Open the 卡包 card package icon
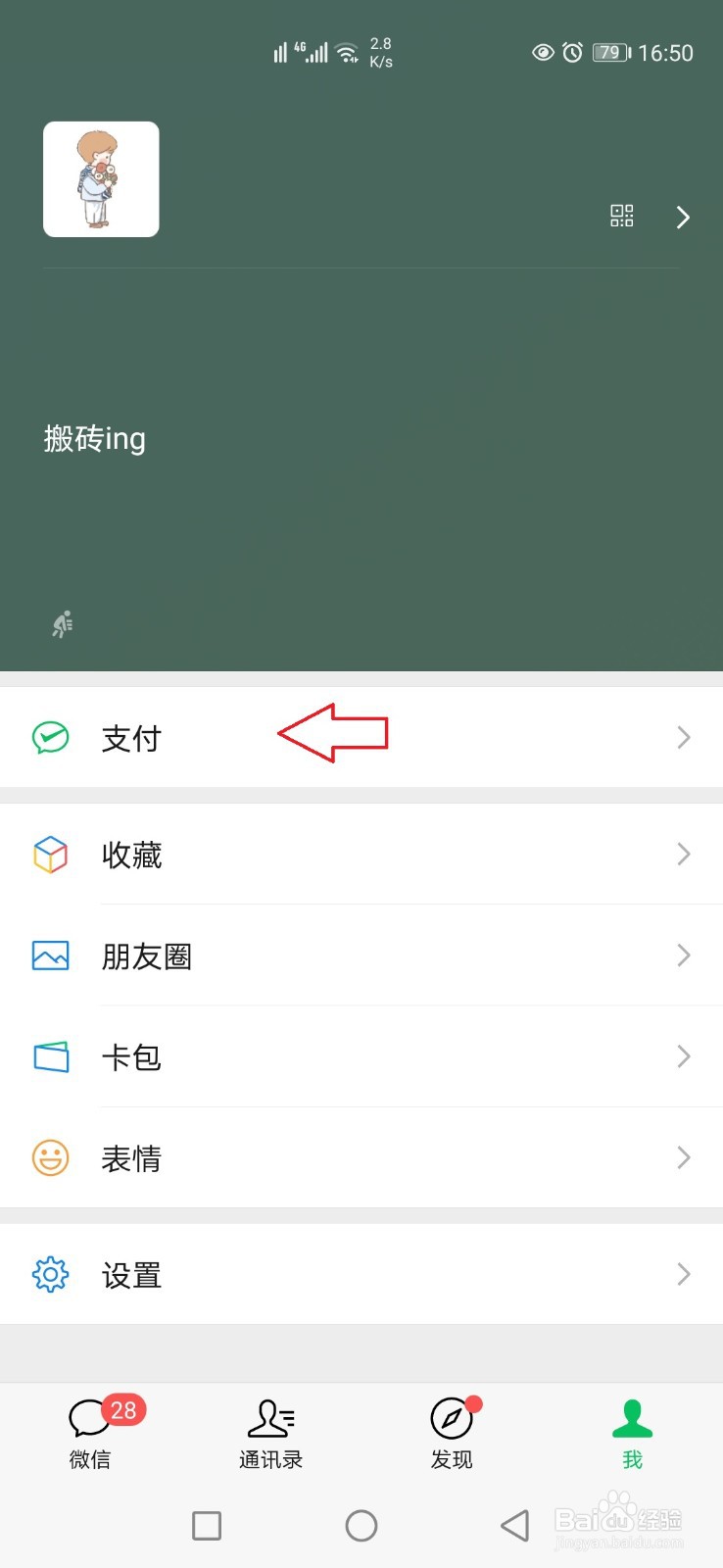The height and width of the screenshot is (1568, 723). tap(50, 1057)
